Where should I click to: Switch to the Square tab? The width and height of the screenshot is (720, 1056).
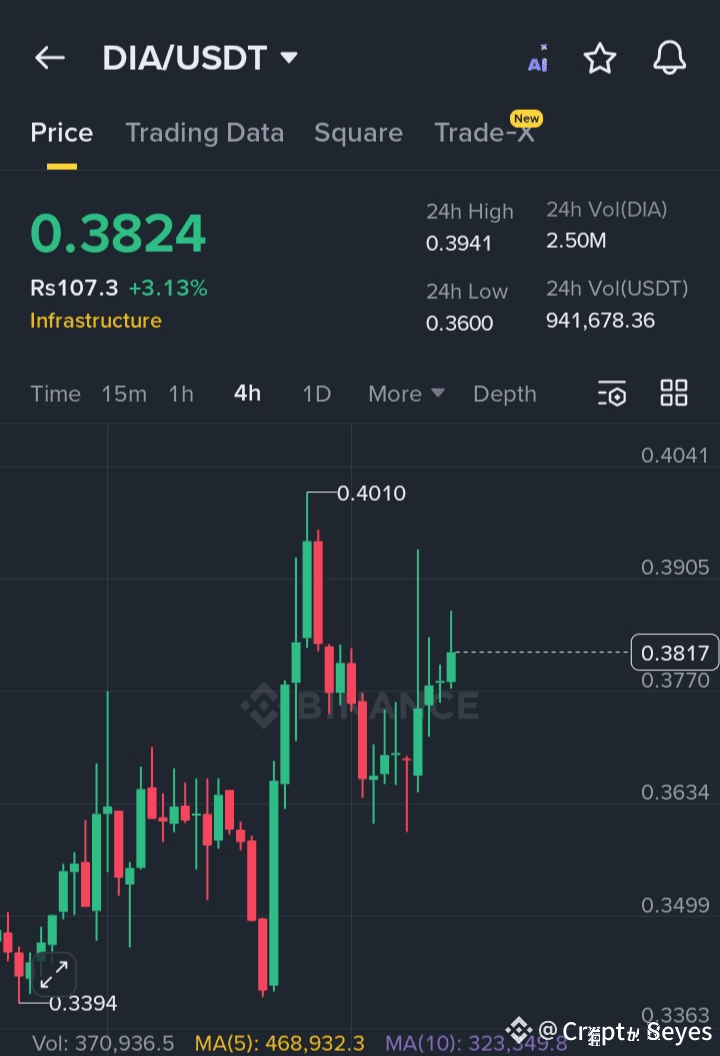(x=358, y=133)
